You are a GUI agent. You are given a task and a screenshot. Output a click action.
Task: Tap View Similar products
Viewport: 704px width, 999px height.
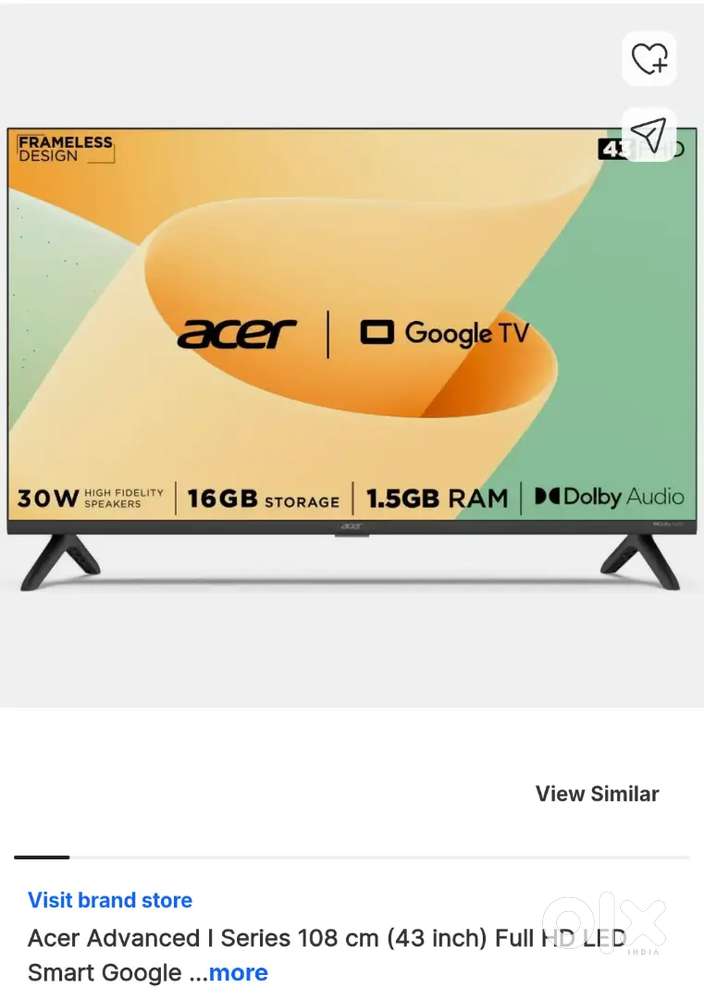coord(597,794)
